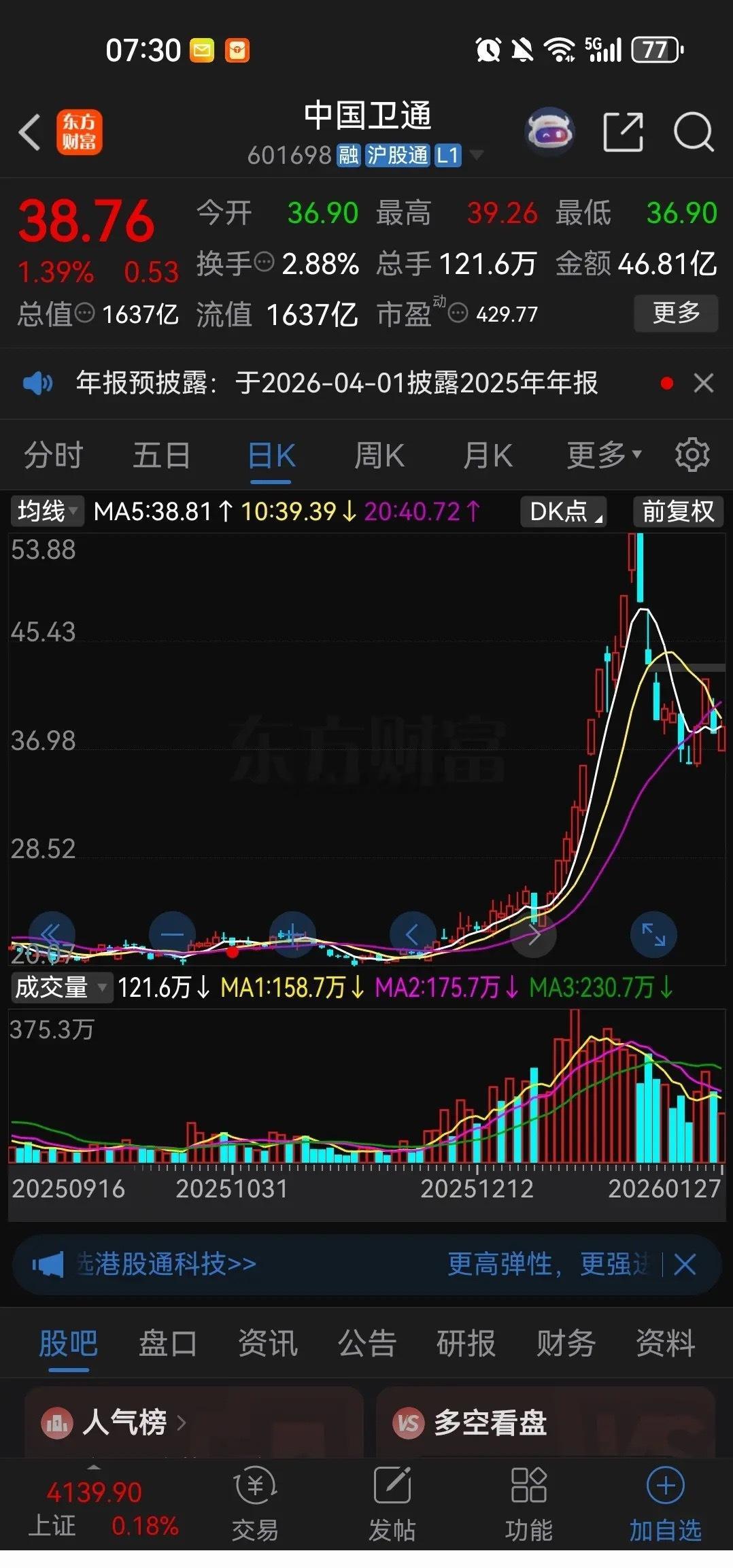This screenshot has height=1568, width=733.
Task: Click the share icon at top right
Action: click(x=625, y=129)
